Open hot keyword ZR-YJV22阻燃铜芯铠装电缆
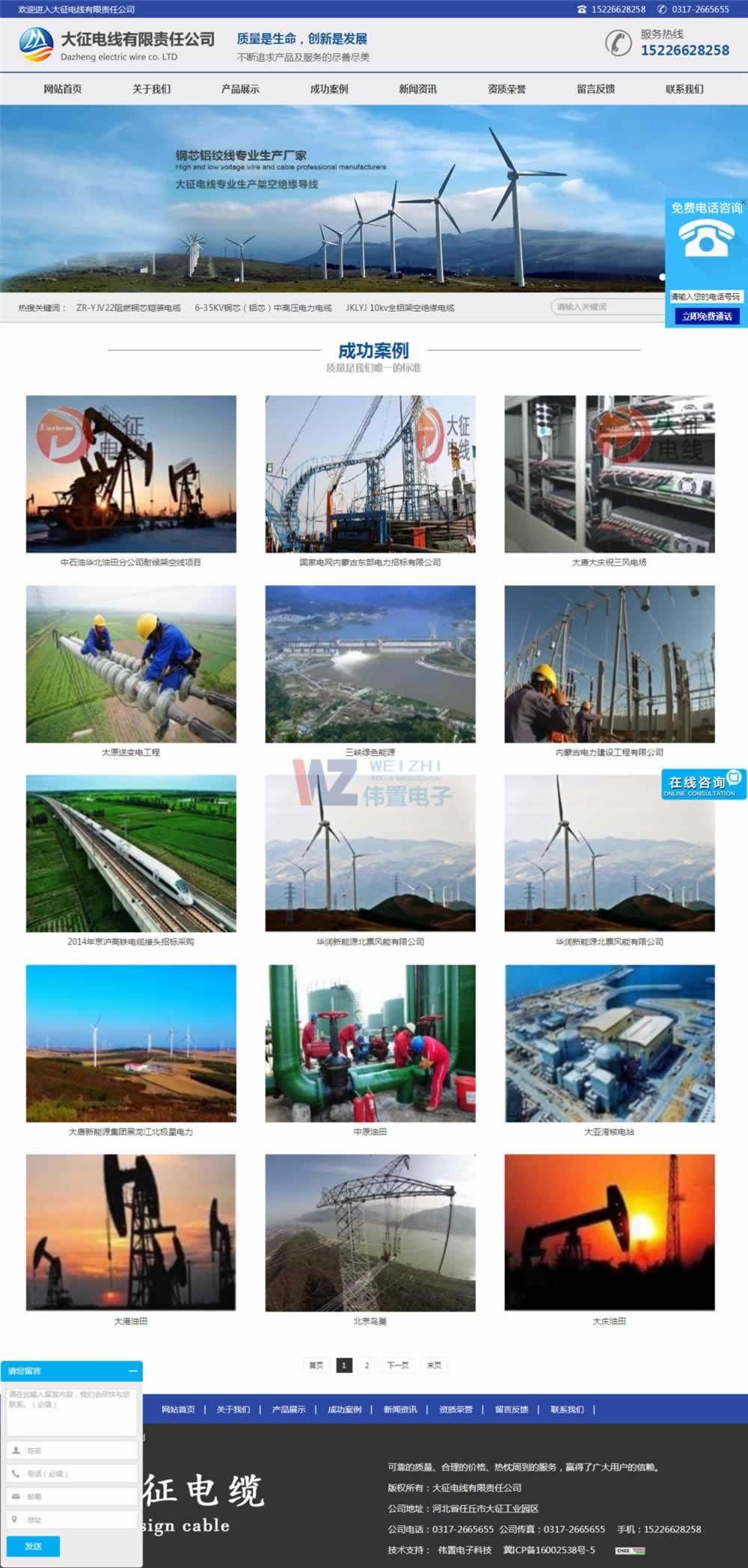Screen dimensions: 748x1568 tap(129, 308)
